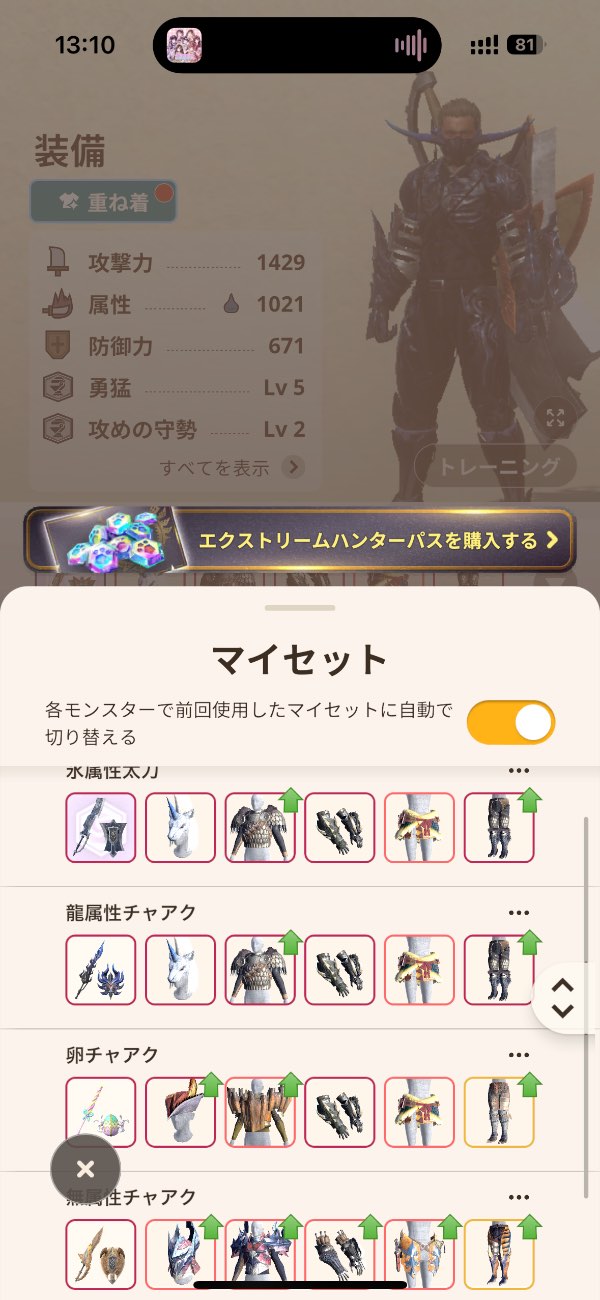600x1300 pixels.
Task: Tap the up-down arrows reorder button
Action: (563, 998)
